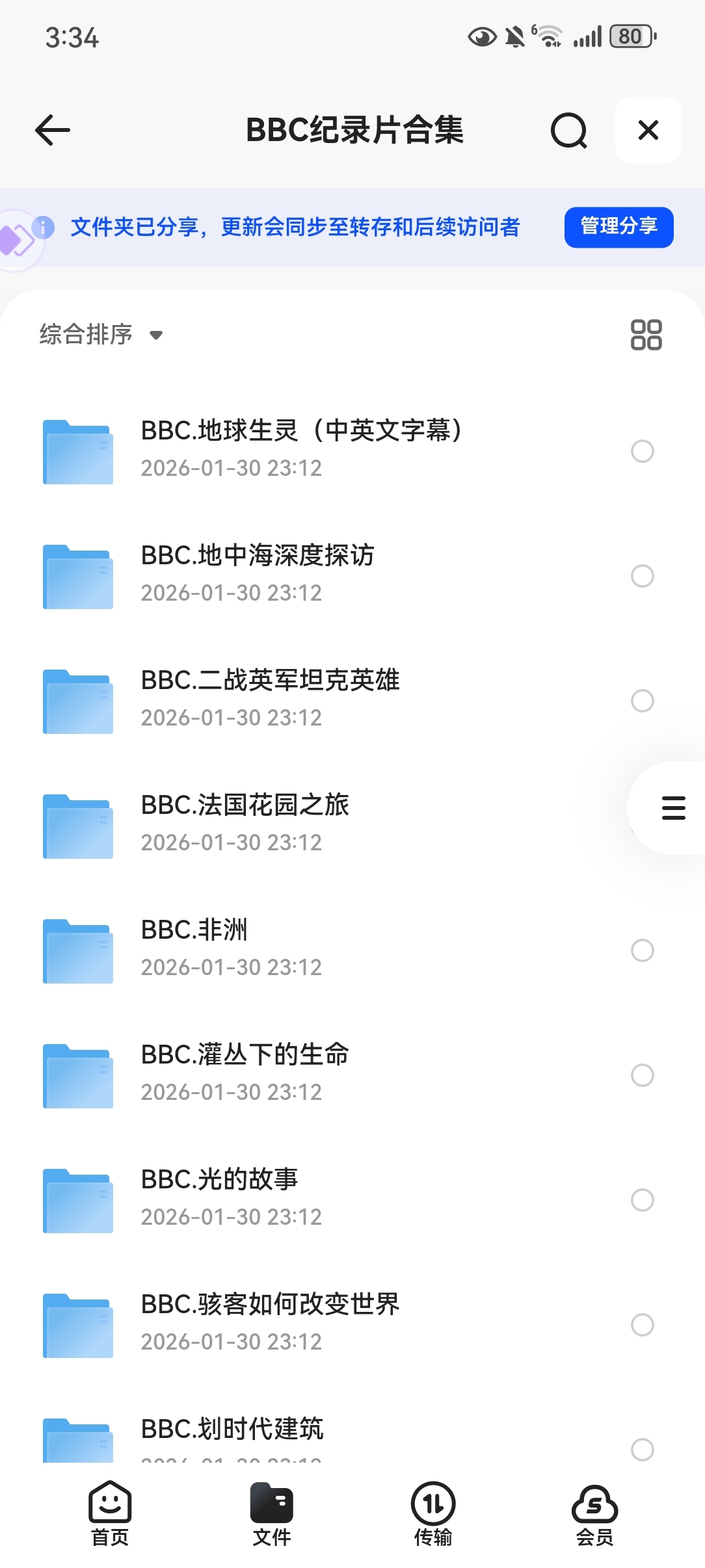Search within BBC纪录片合集 folder
The height and width of the screenshot is (1568, 705).
[568, 131]
